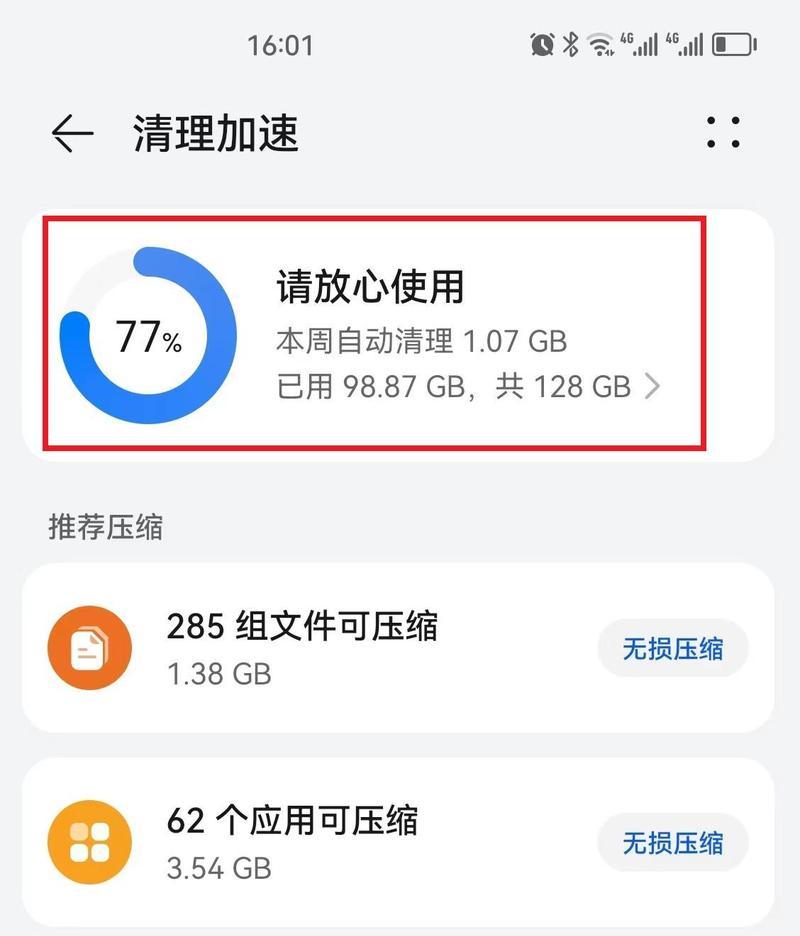The image size is (800, 936).
Task: Open storage details card showing 77% used
Action: point(400,335)
